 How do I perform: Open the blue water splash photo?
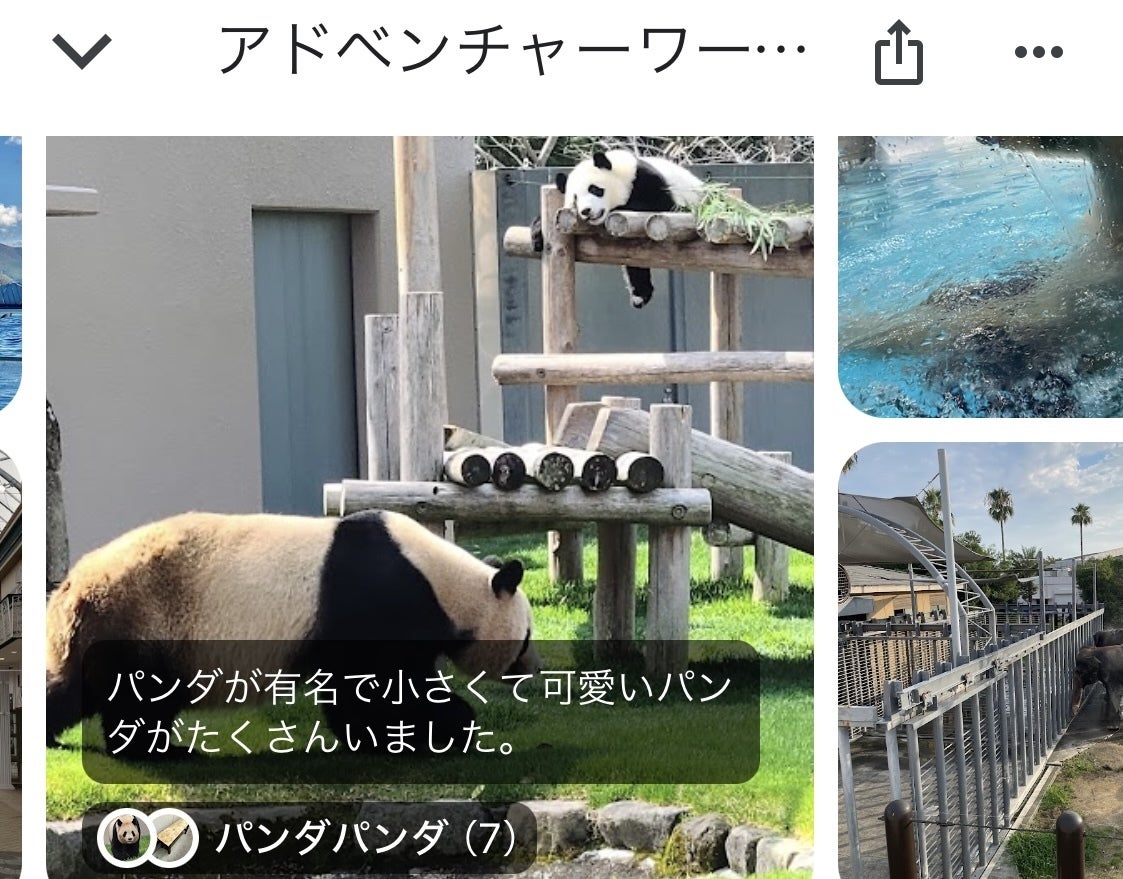click(x=980, y=275)
